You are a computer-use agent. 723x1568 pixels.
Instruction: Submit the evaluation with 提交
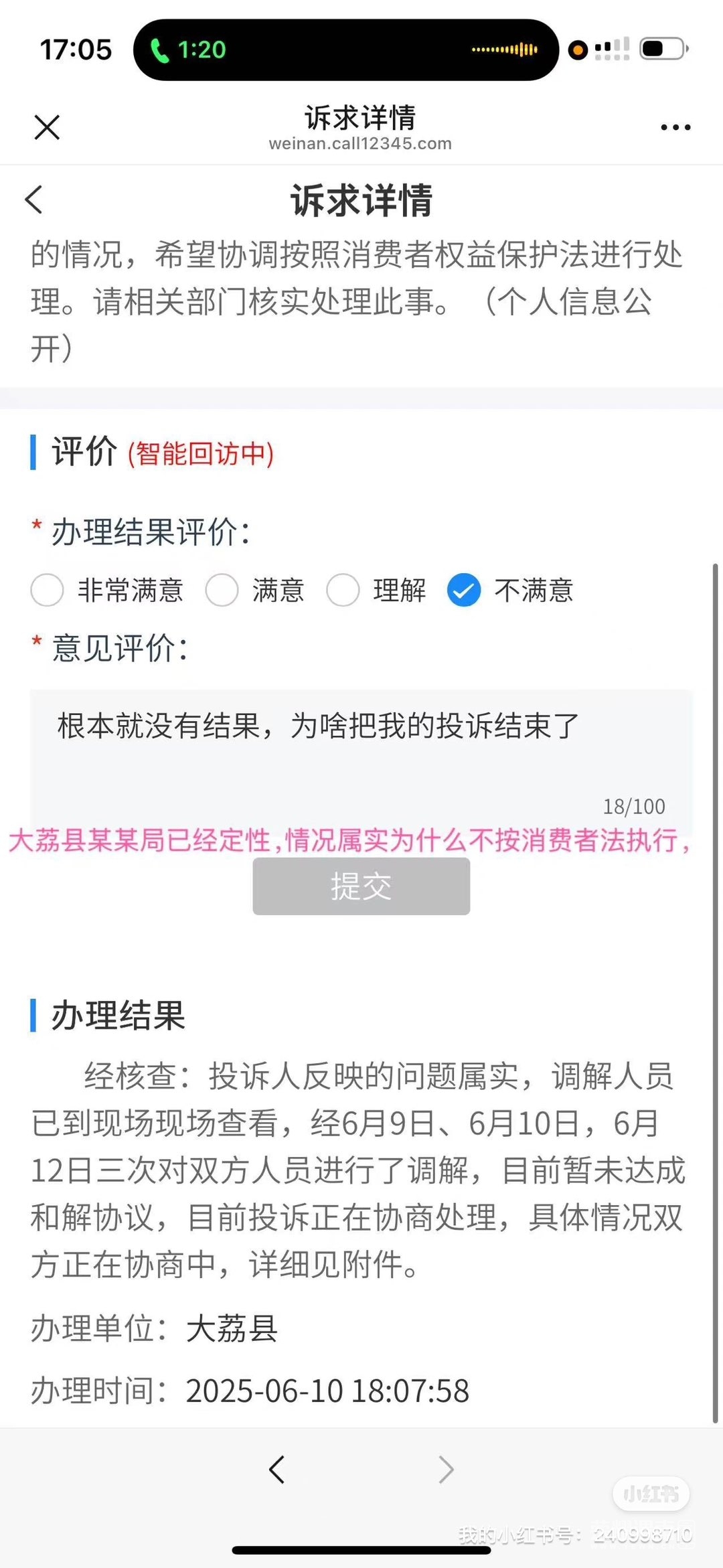point(361,886)
